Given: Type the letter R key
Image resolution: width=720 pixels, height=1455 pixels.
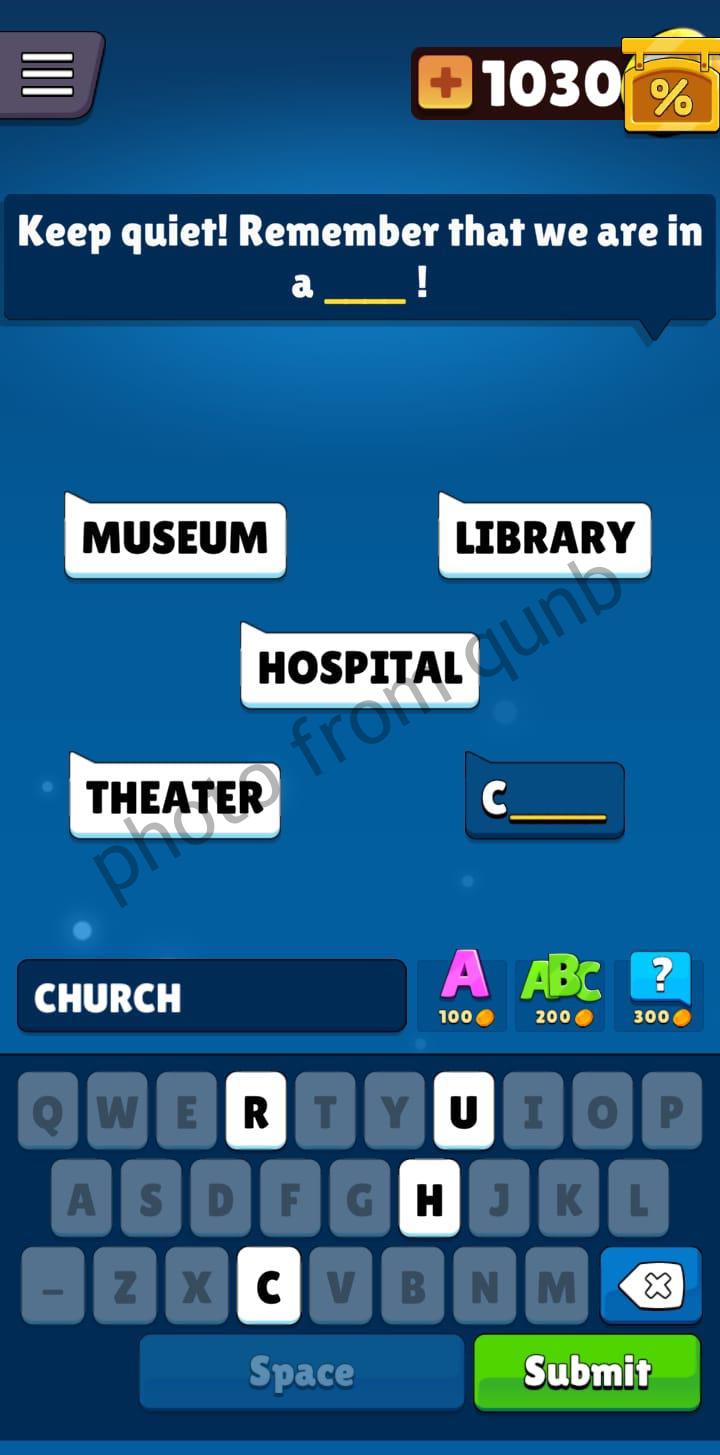Looking at the screenshot, I should click(x=256, y=1111).
